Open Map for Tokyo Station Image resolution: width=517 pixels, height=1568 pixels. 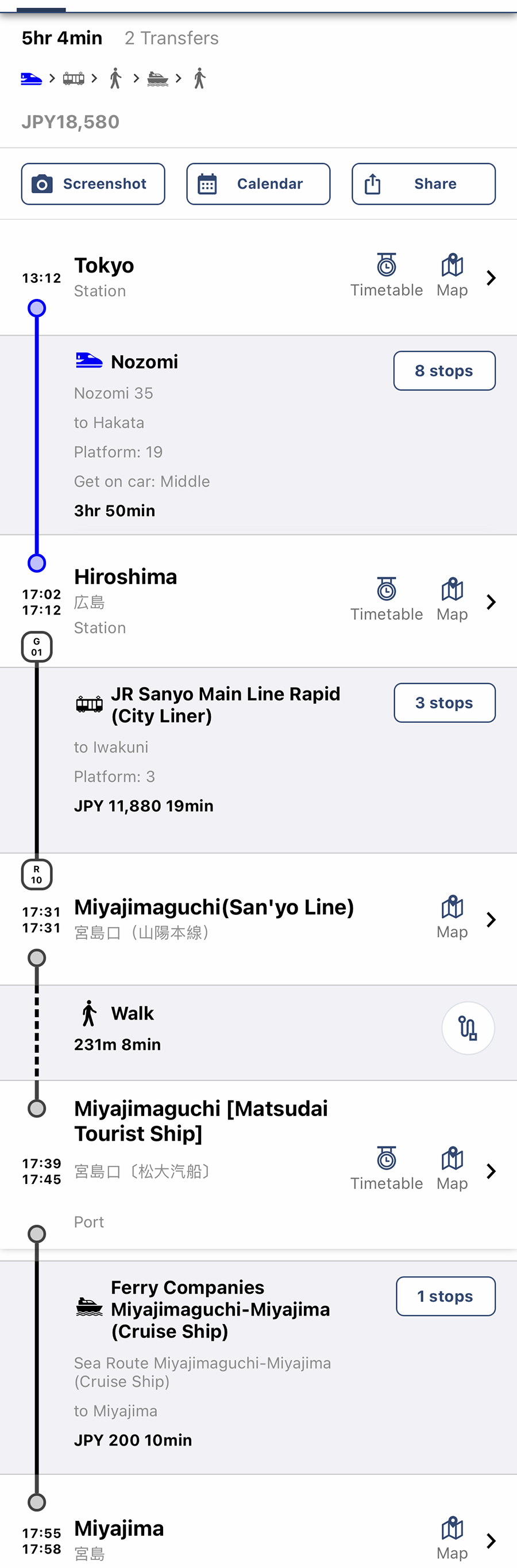click(452, 275)
